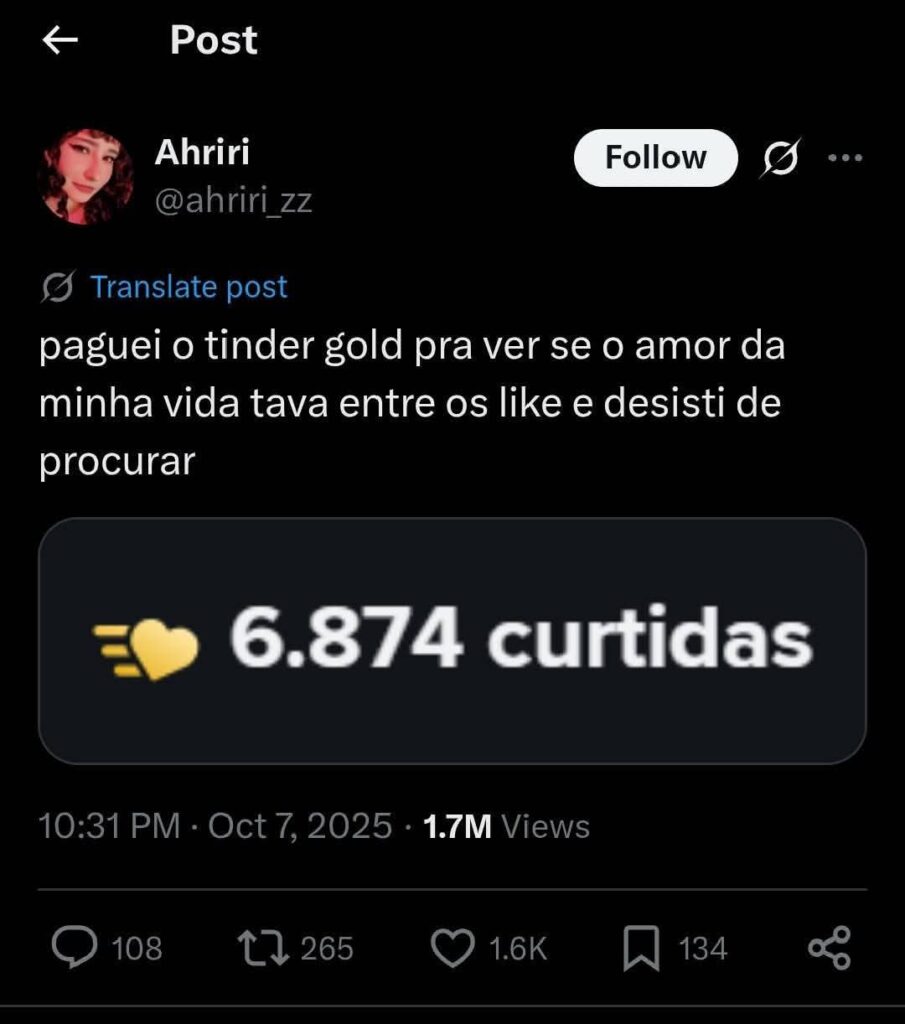Image resolution: width=905 pixels, height=1024 pixels.
Task: Click the Post header title
Action: (x=213, y=40)
